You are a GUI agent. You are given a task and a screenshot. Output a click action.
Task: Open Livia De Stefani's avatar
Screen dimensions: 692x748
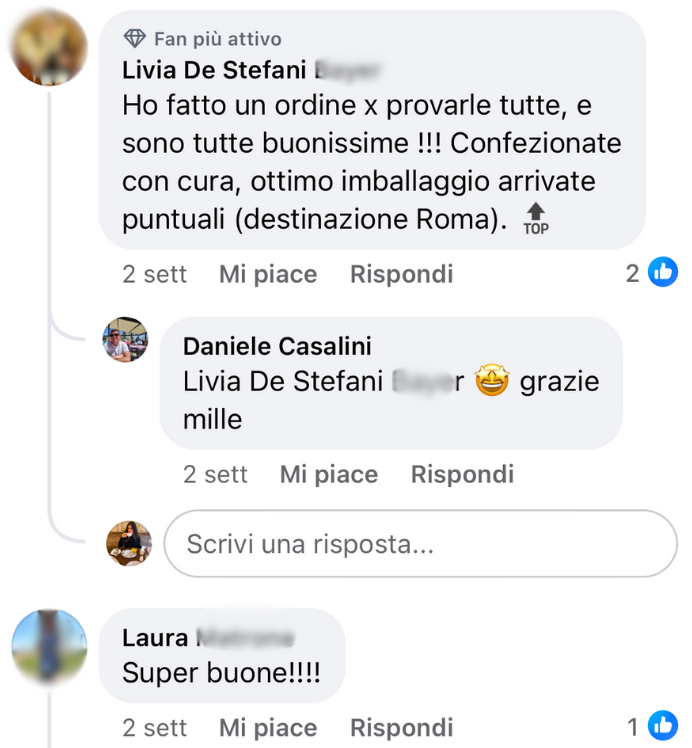coord(46,47)
